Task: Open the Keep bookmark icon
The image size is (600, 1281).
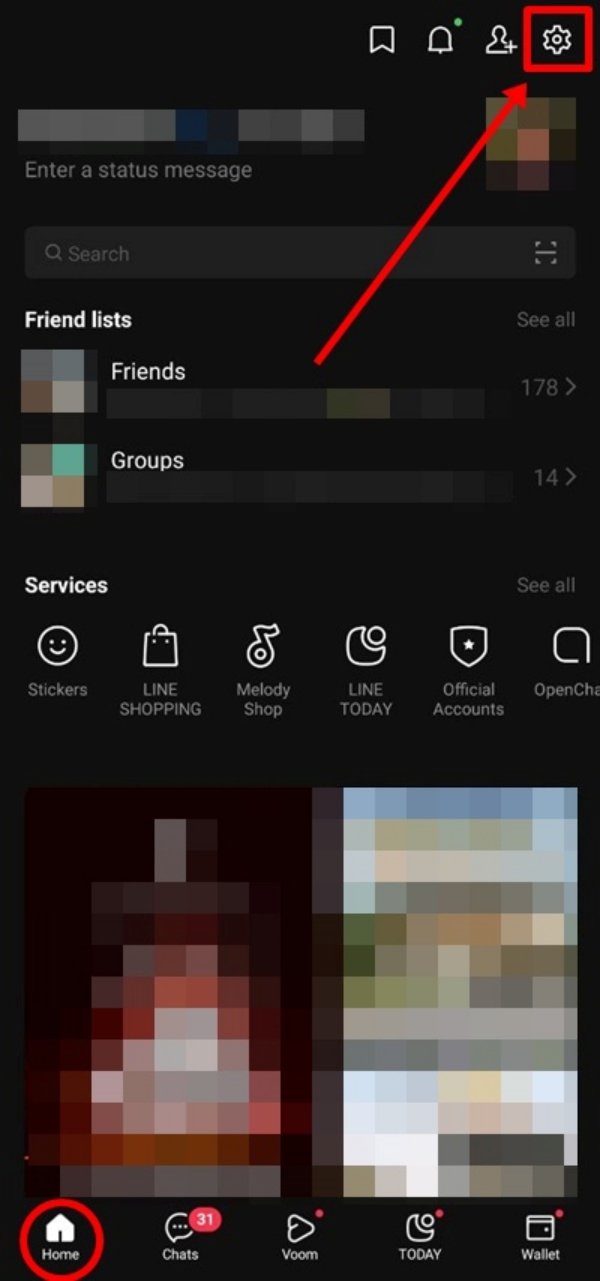Action: tap(382, 40)
